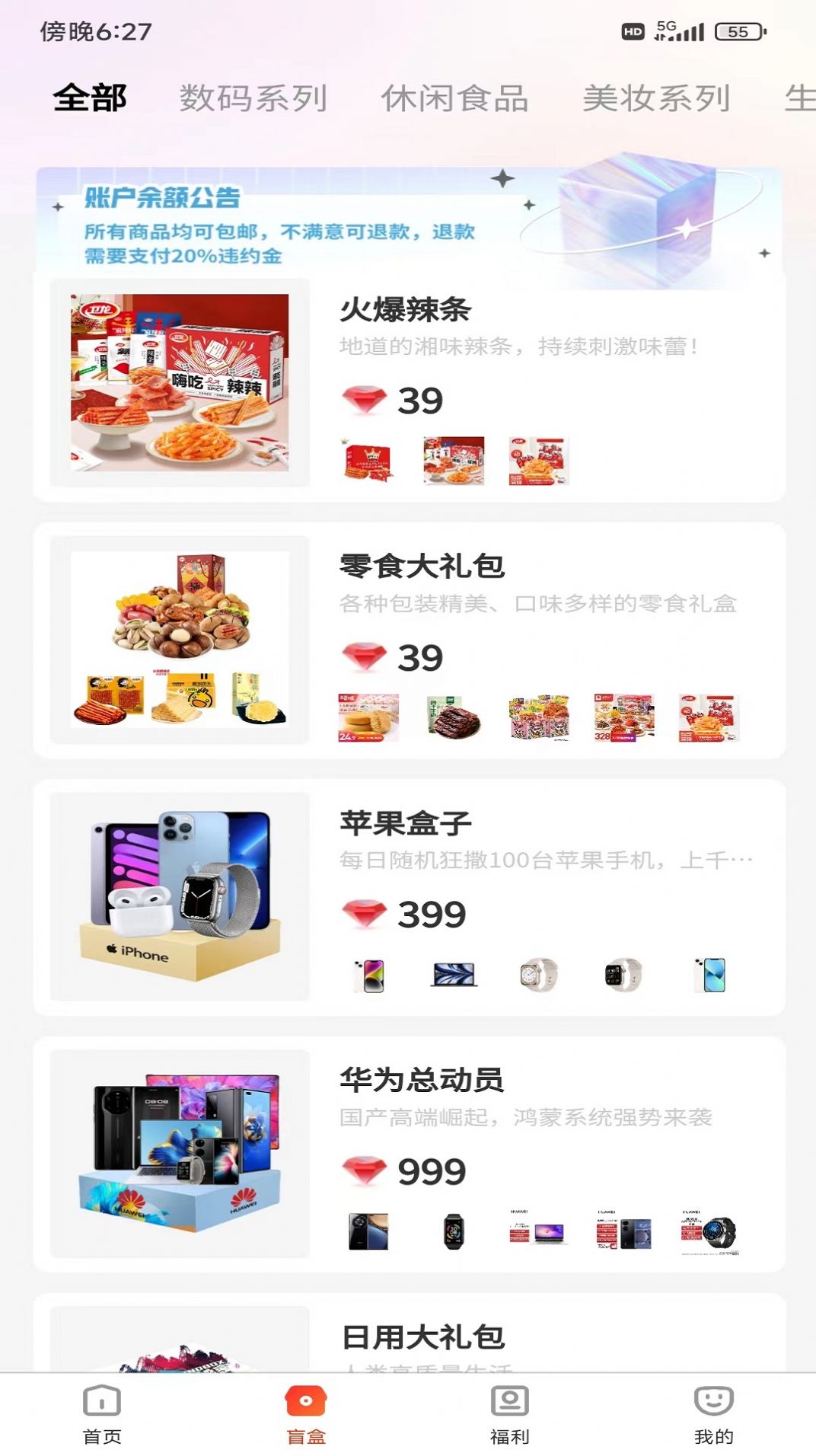Open the 零食大礼包 blind box card
This screenshot has height=1456, width=816.
409,640
